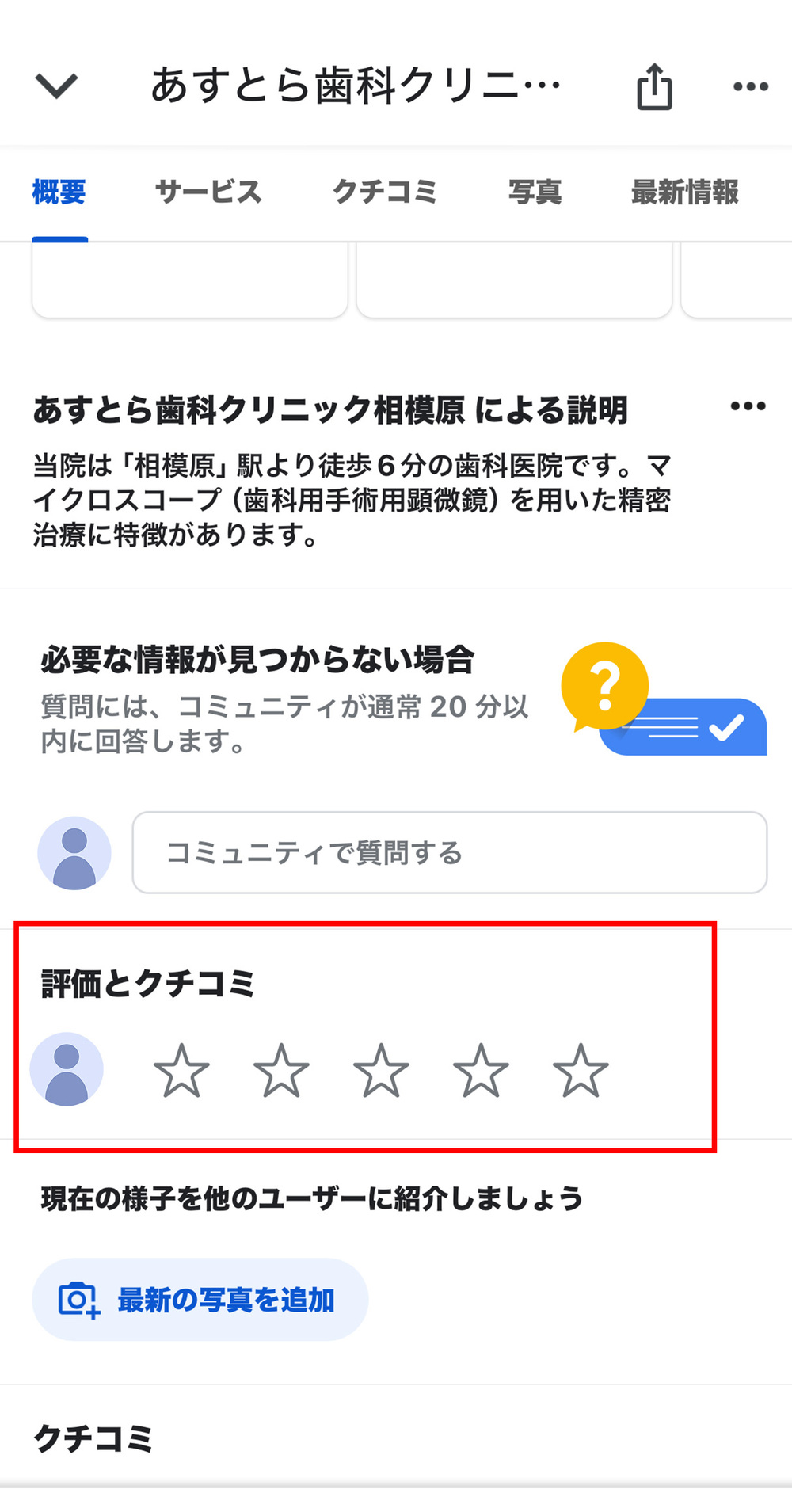Tap 最新の写真を追加 to add photos
The width and height of the screenshot is (792, 1512).
tap(200, 1300)
